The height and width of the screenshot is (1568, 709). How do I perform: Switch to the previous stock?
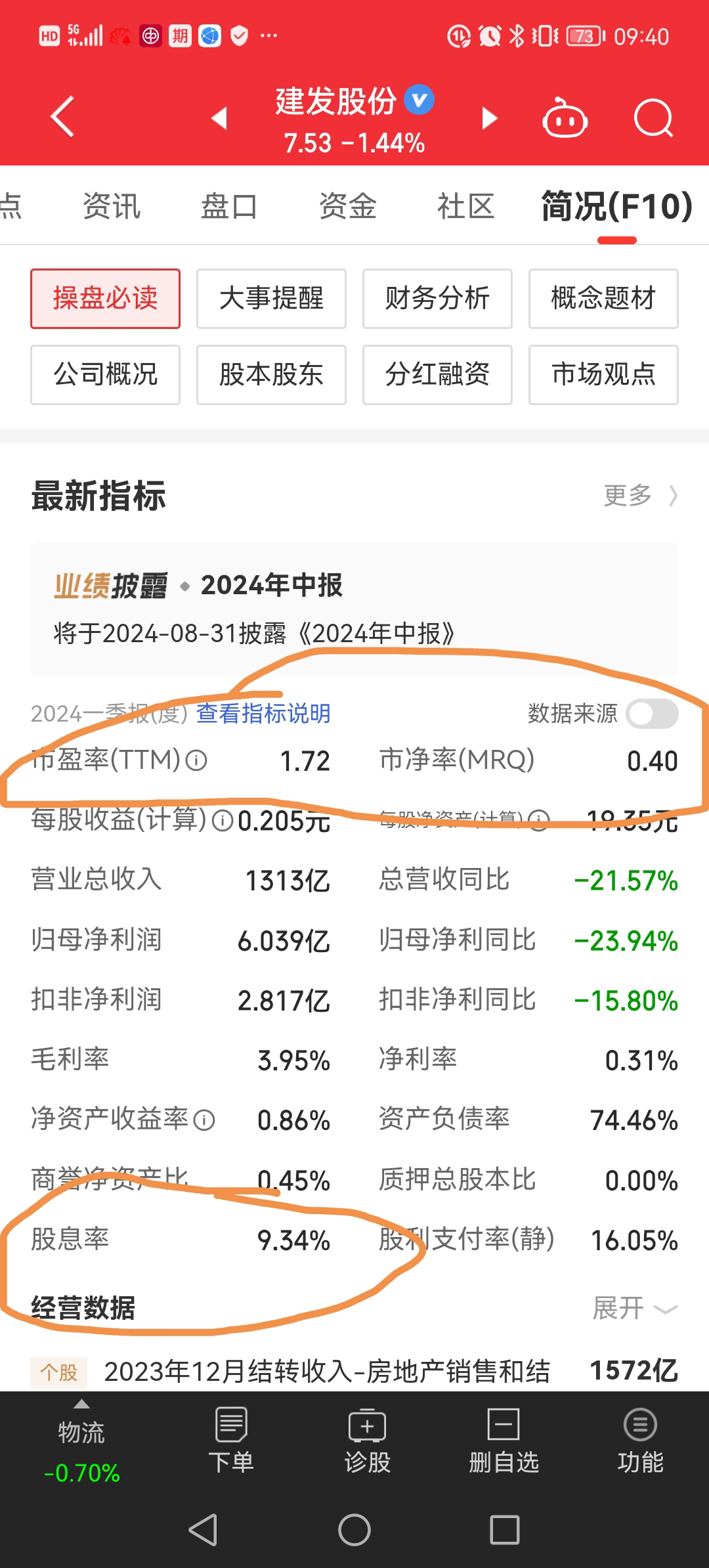(x=219, y=118)
